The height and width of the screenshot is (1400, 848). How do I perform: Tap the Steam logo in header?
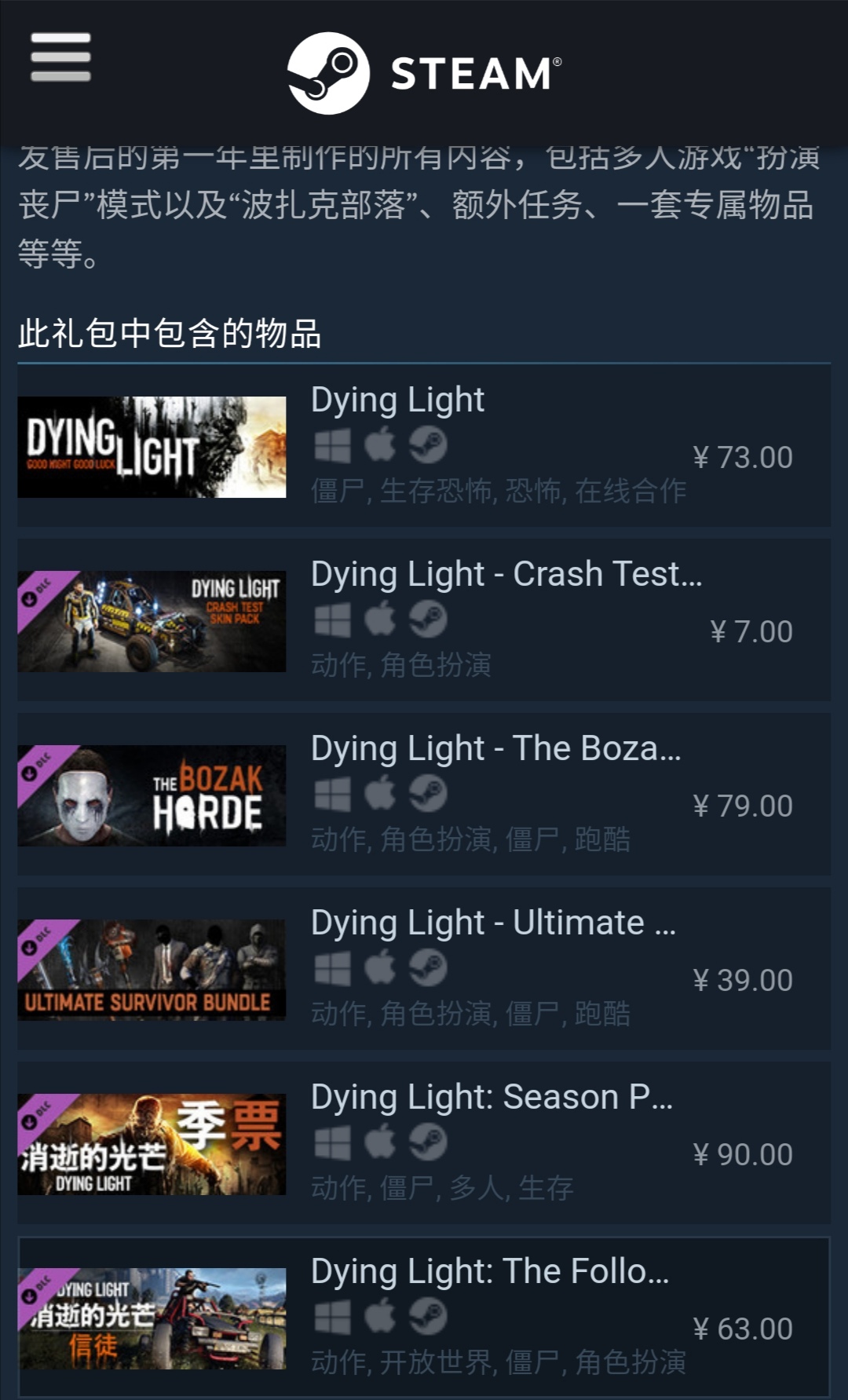click(424, 73)
